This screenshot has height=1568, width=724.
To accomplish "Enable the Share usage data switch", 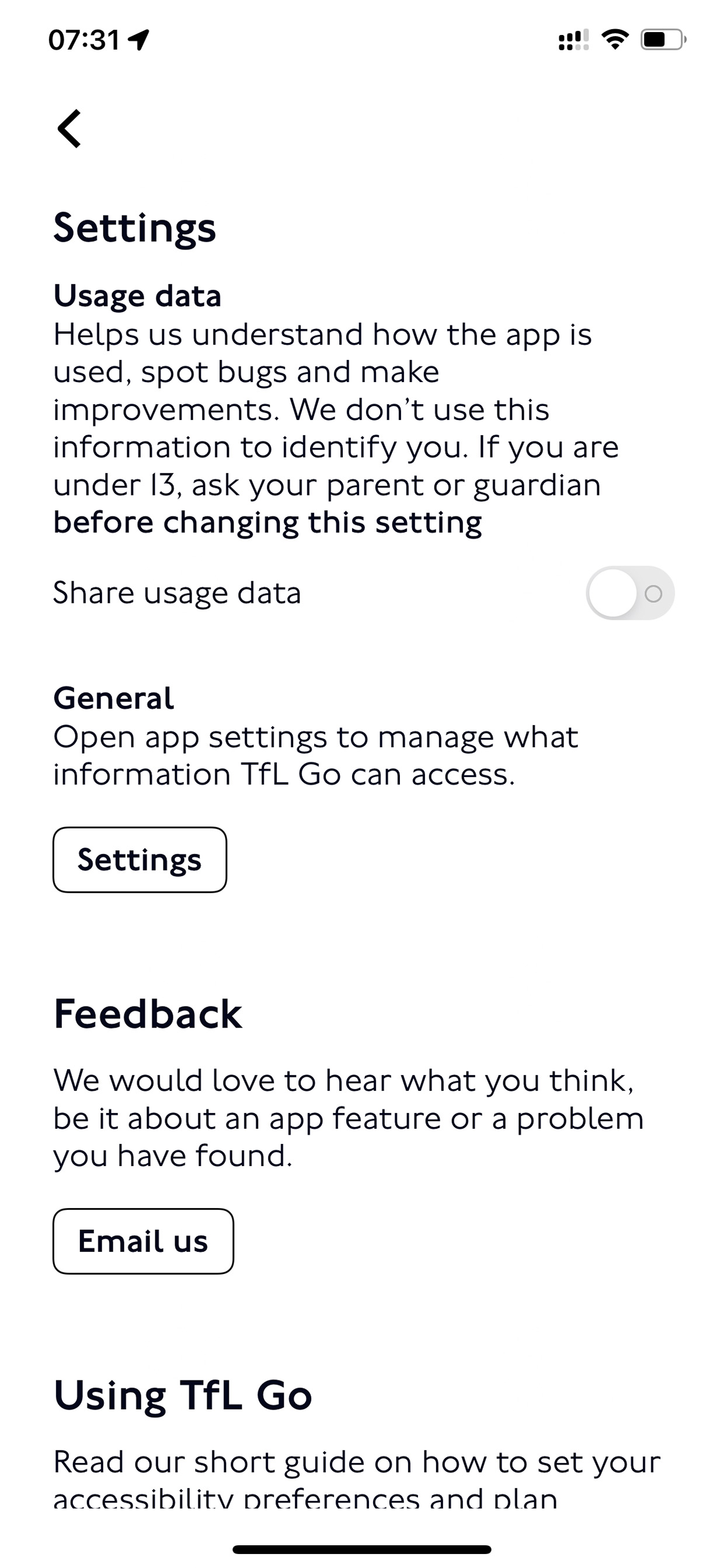I will click(629, 593).
